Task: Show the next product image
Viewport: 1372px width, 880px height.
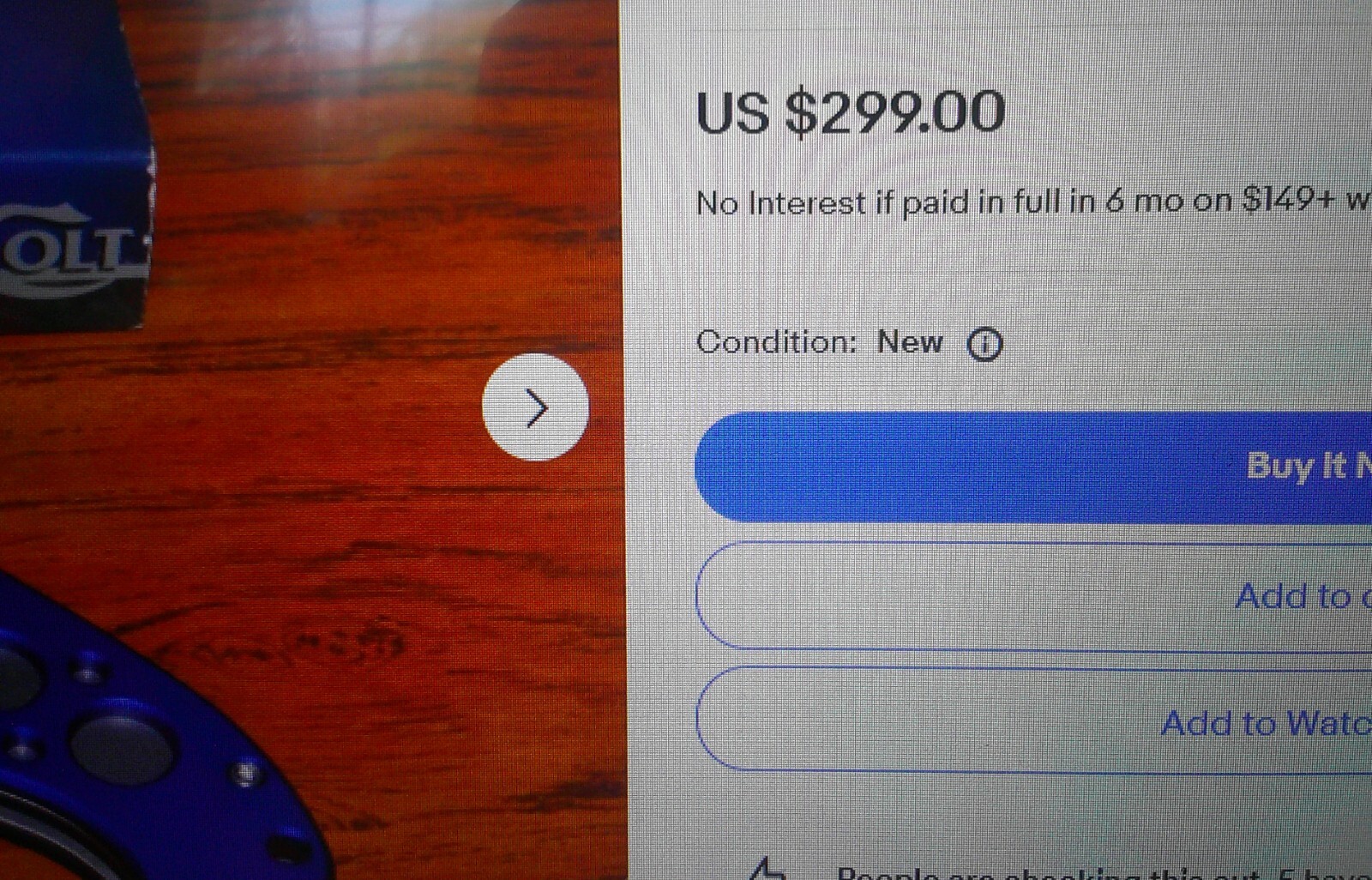Action: tap(535, 408)
